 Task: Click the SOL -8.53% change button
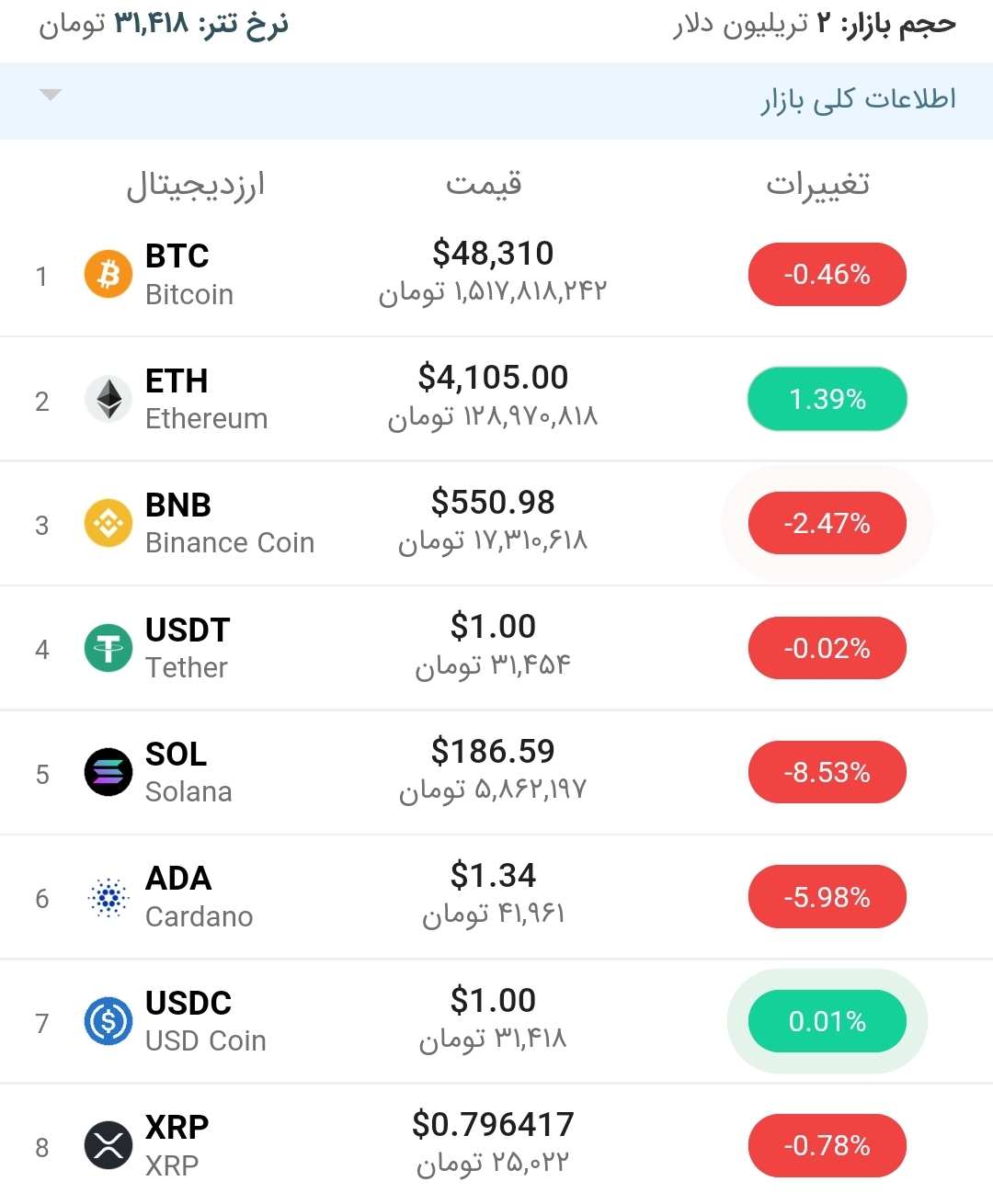click(827, 772)
